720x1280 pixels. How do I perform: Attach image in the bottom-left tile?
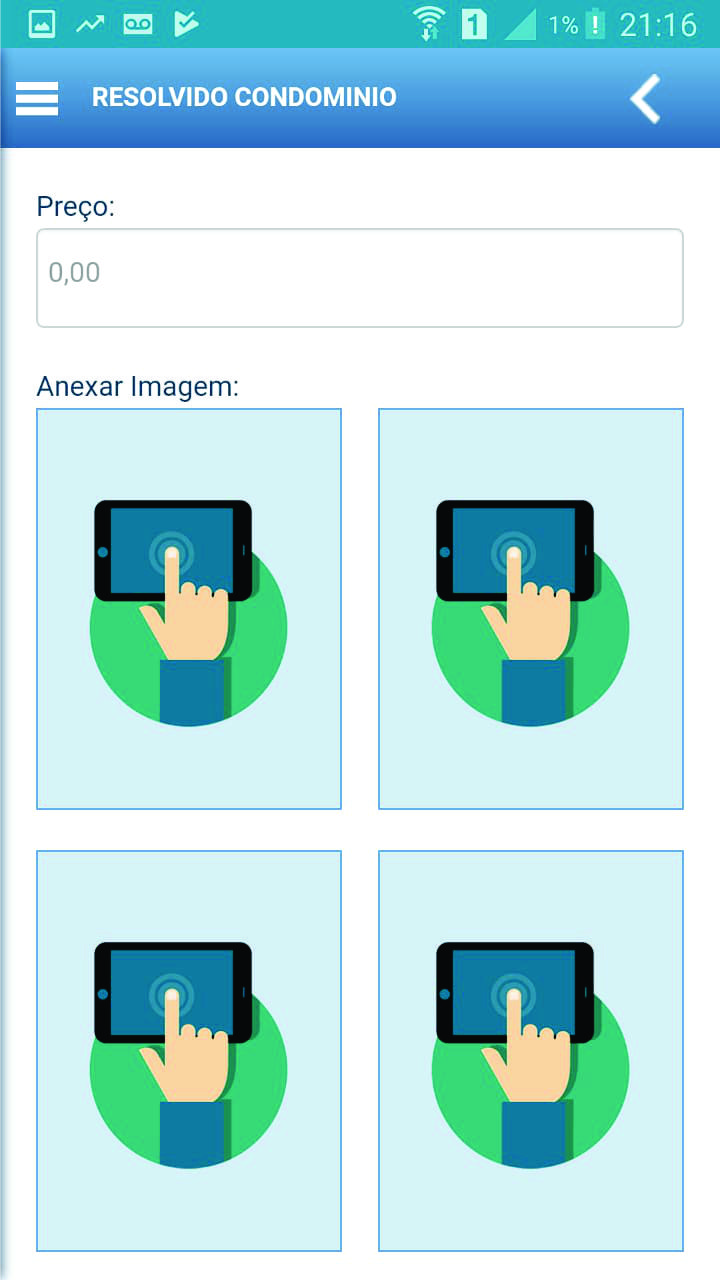189,1051
